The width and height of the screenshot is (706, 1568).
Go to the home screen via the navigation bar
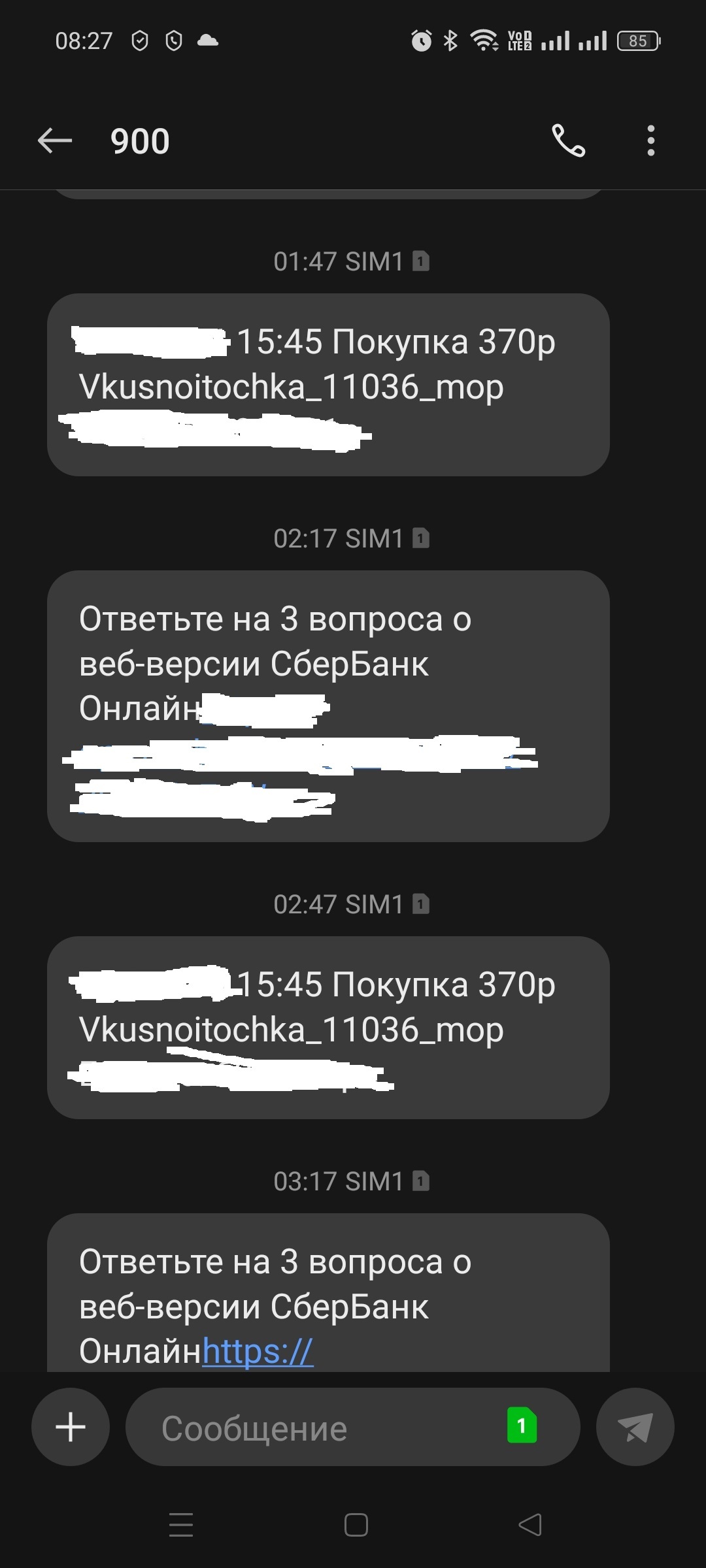click(x=356, y=1525)
